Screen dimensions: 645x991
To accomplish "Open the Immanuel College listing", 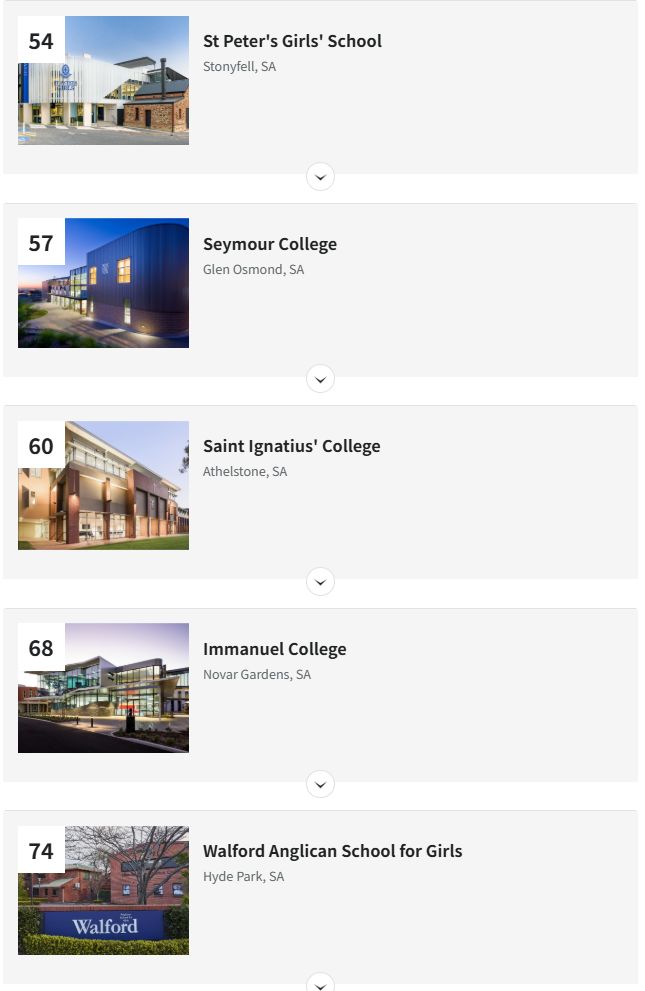I will click(x=274, y=649).
